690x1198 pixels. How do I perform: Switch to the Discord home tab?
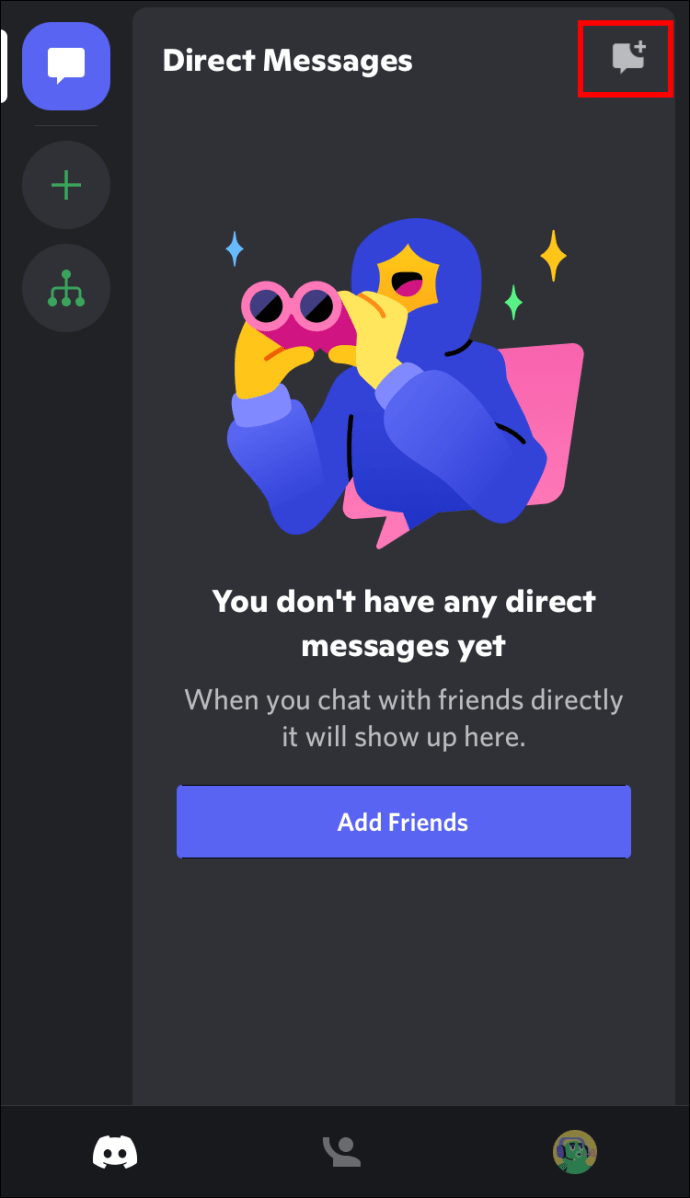[x=115, y=1152]
